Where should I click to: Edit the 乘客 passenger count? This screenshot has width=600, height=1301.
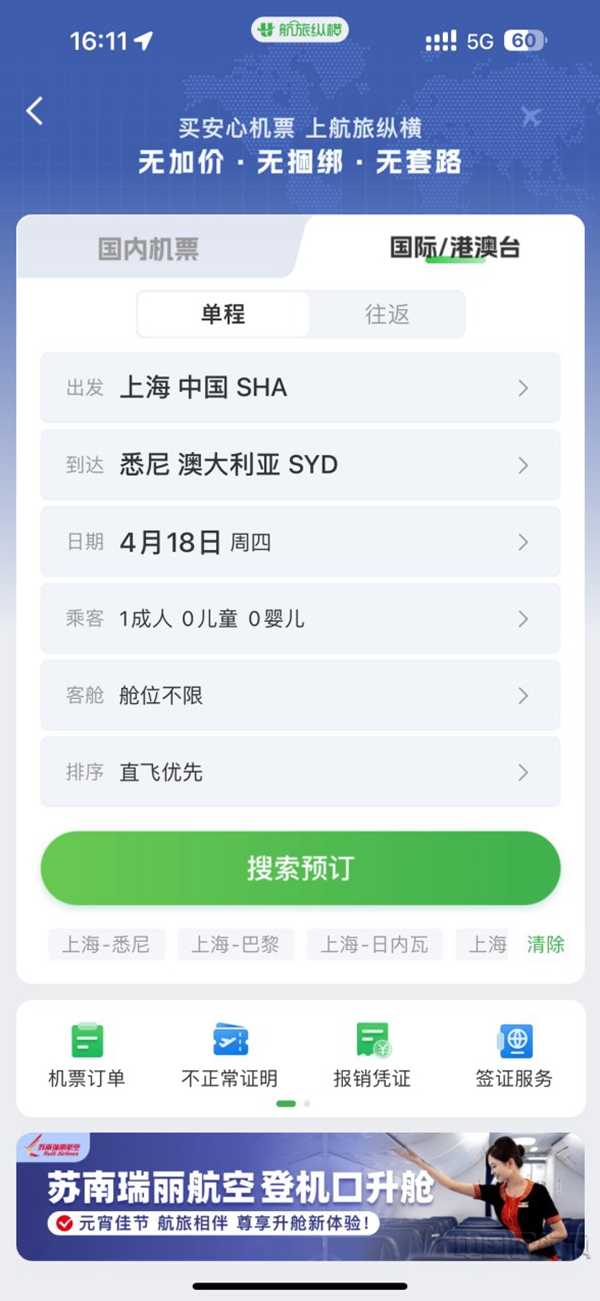[x=300, y=619]
